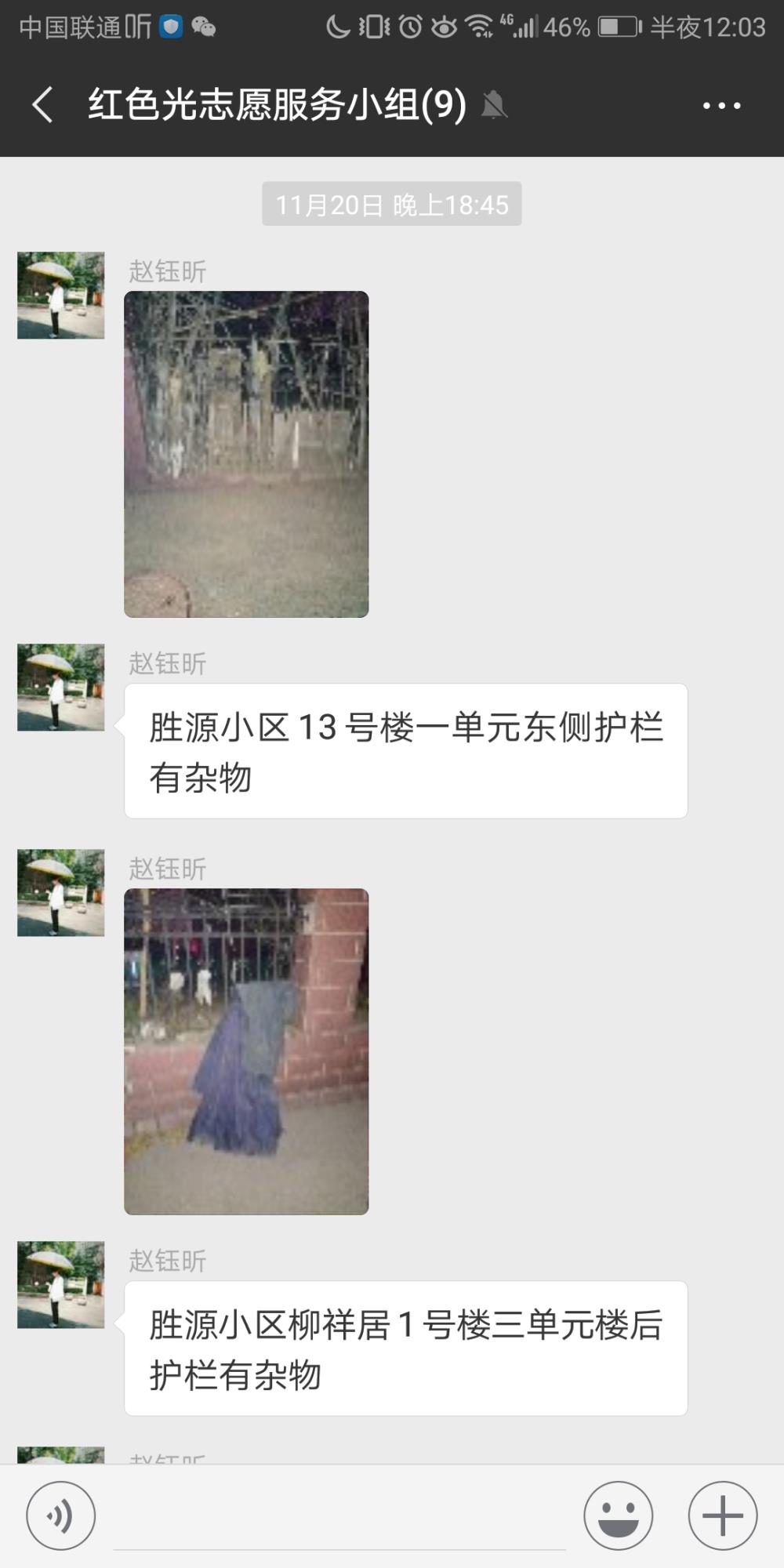Open the dark tree-and-fence photo message
Image resolution: width=784 pixels, height=1568 pixels.
click(x=246, y=454)
